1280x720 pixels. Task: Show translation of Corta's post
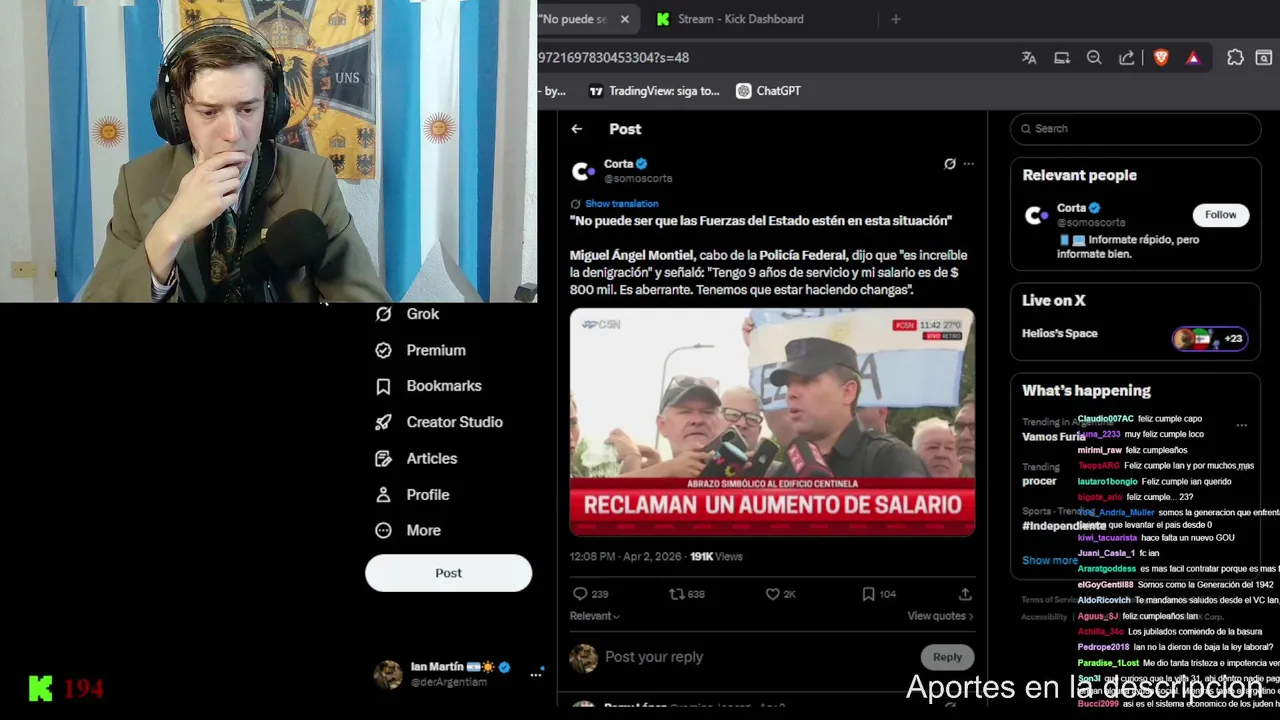pos(621,204)
